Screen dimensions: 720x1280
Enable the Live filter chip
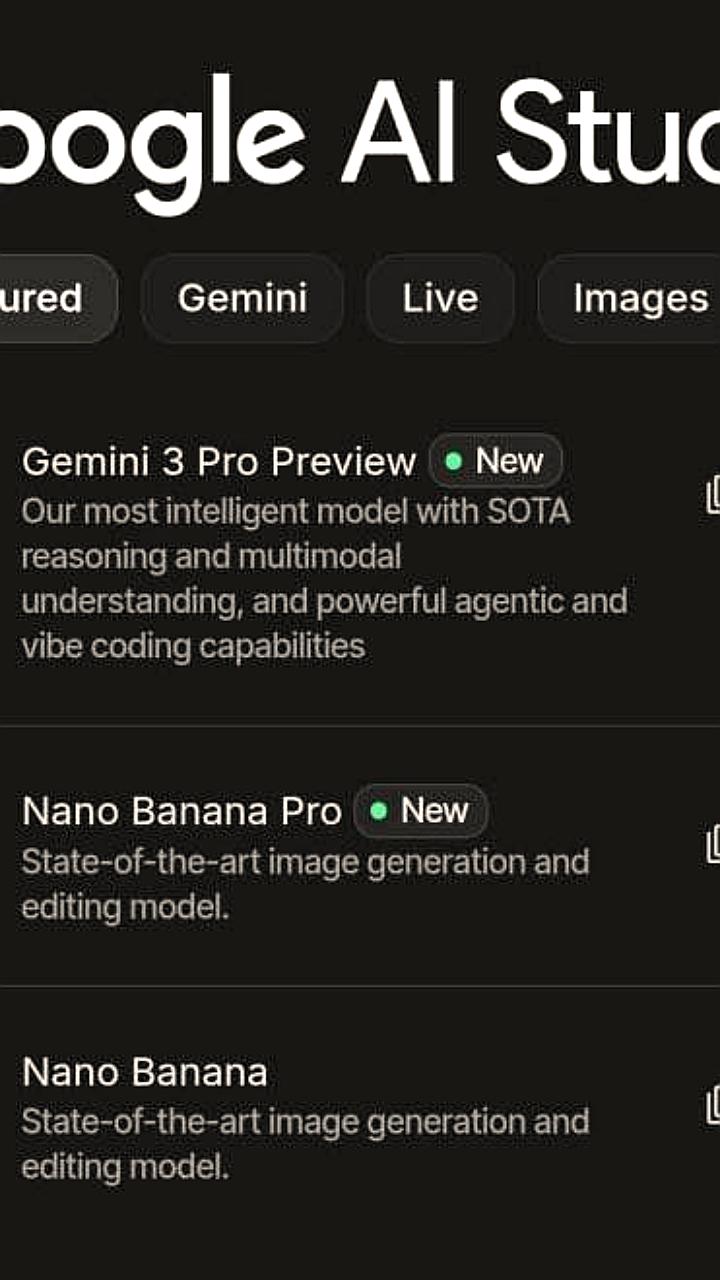tap(440, 297)
